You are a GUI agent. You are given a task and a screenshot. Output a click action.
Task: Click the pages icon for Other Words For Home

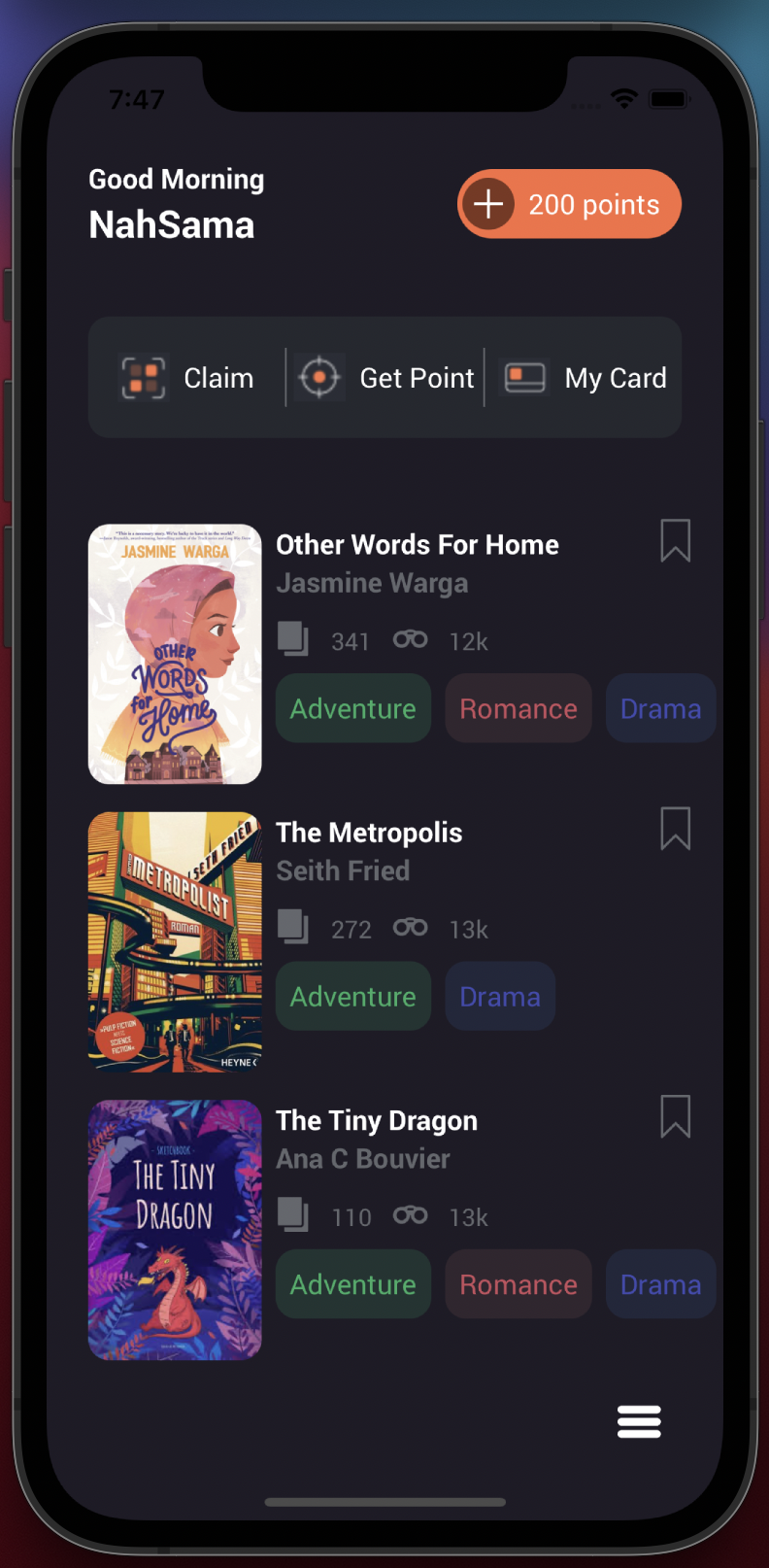(x=293, y=640)
